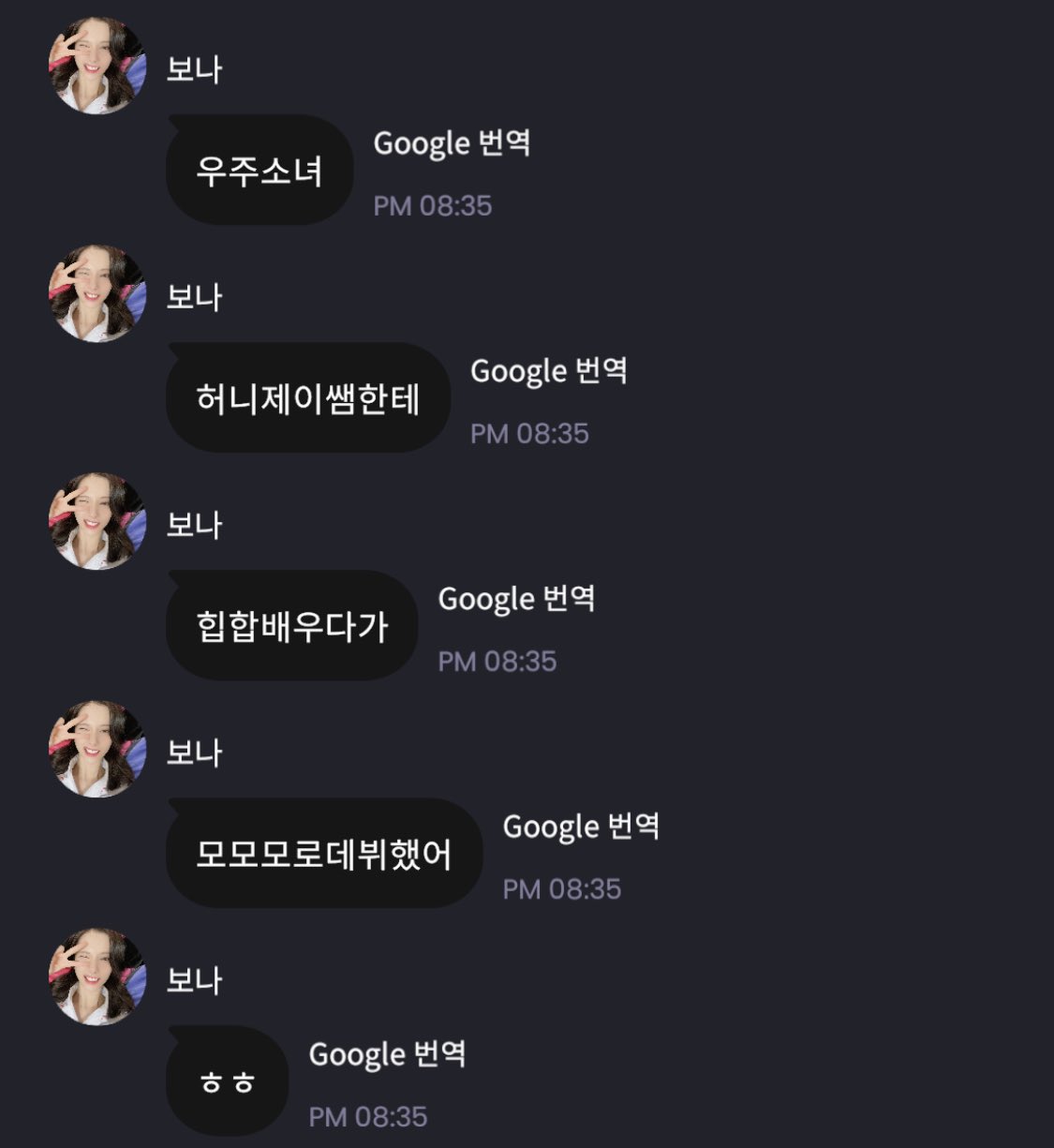Translate the 우주소녀 message with Google 번역

[x=453, y=142]
